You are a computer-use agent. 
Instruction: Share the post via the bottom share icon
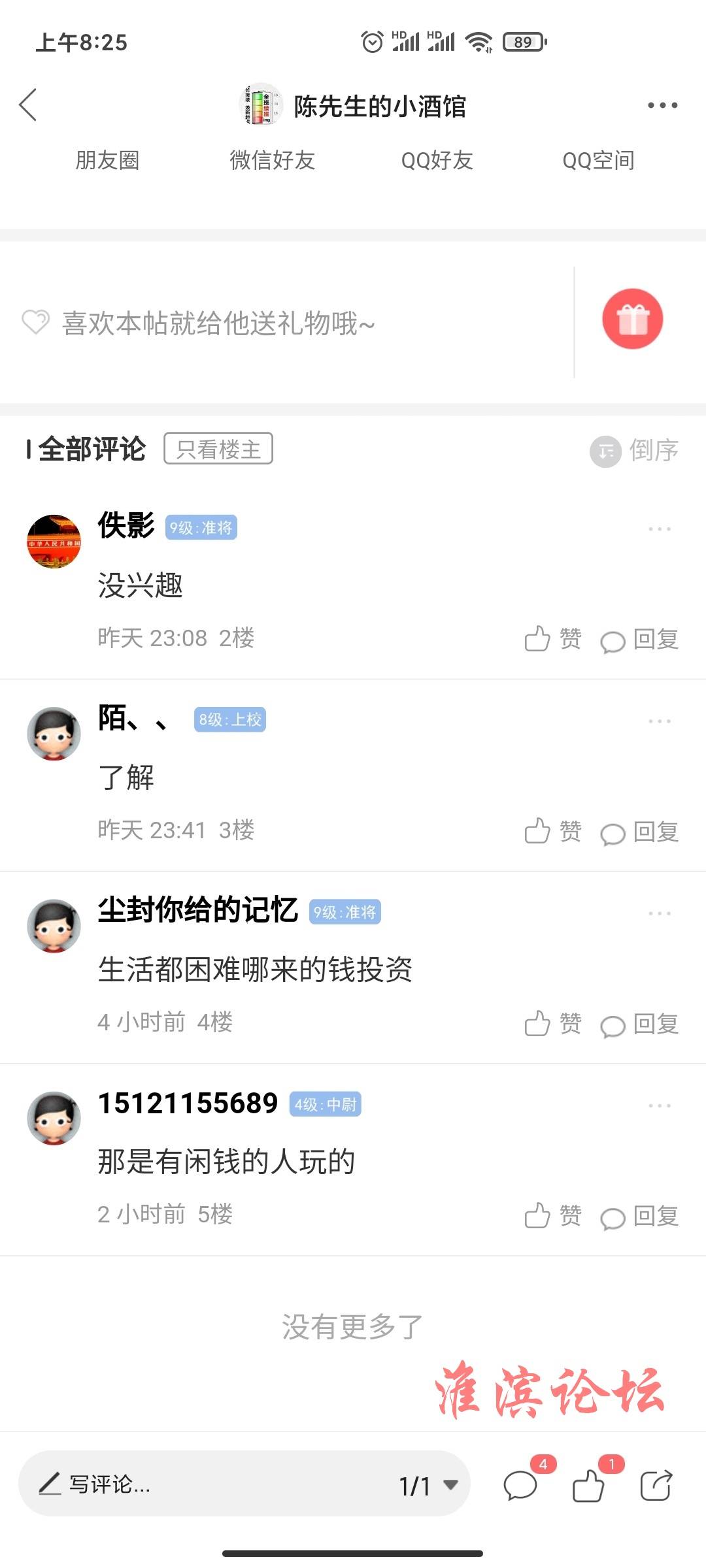coord(656,1486)
